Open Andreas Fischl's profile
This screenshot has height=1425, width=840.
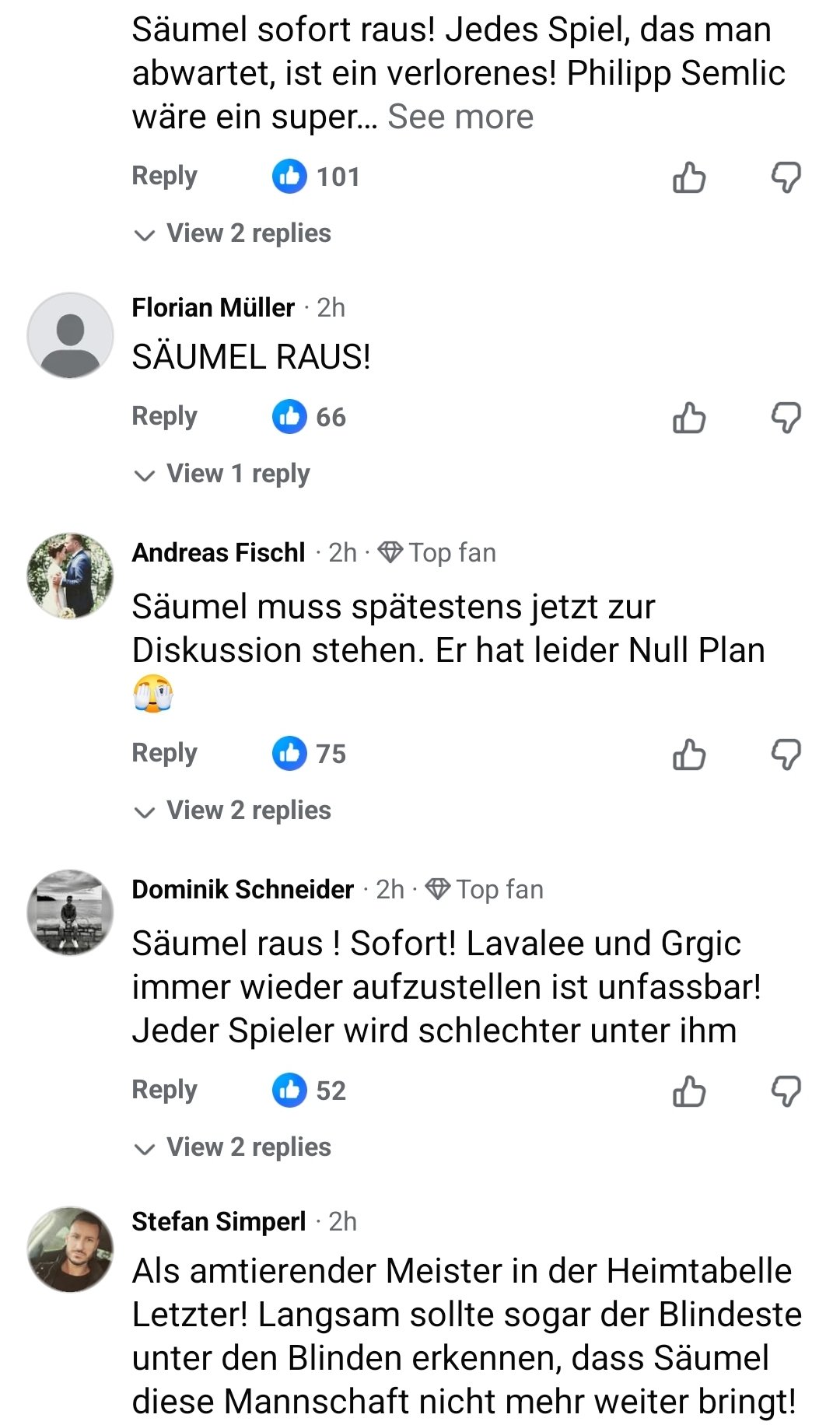[x=219, y=552]
